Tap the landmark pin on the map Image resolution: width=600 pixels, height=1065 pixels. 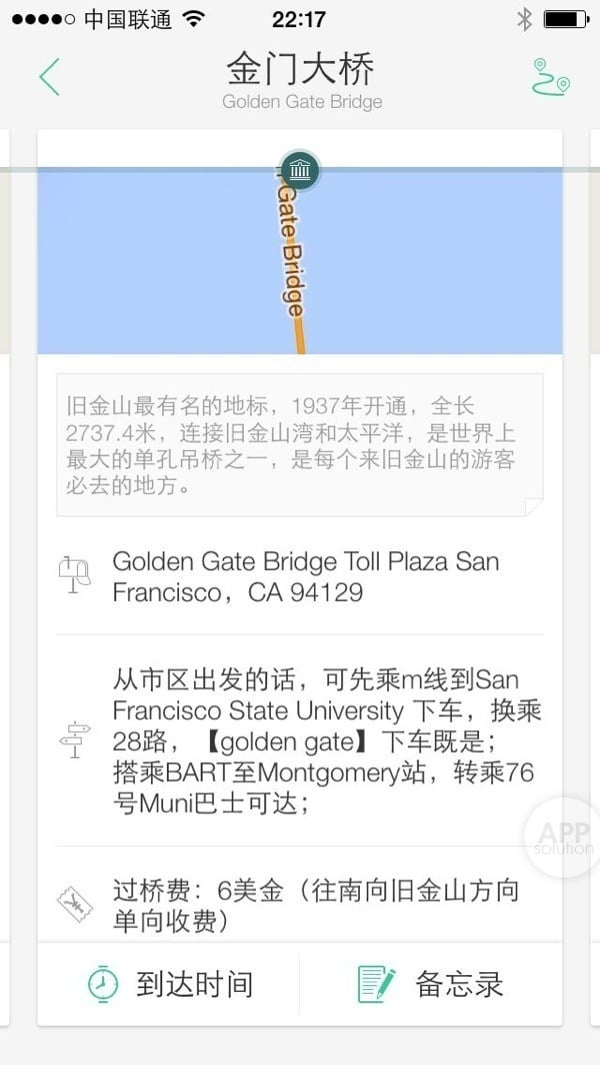(299, 169)
